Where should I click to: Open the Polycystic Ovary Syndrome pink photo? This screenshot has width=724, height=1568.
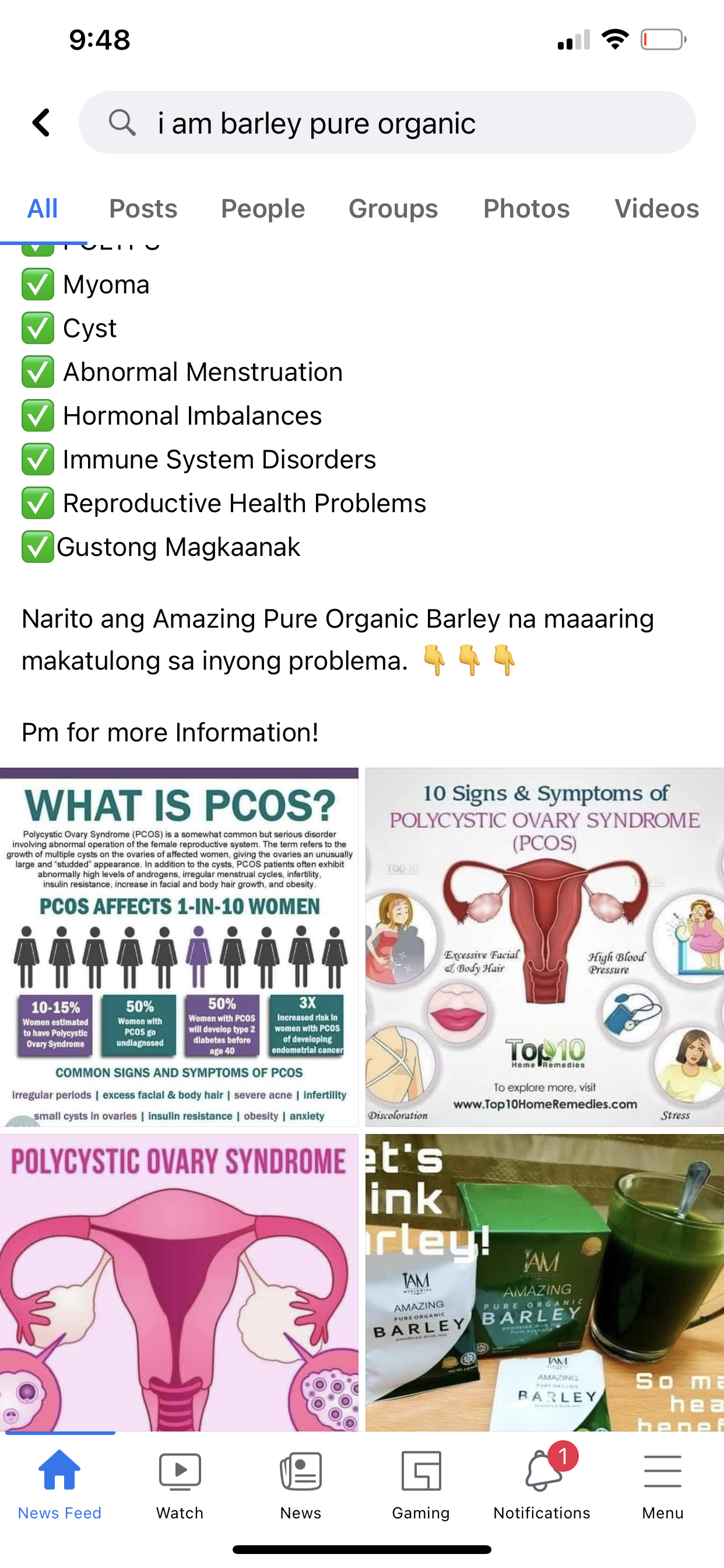[180, 1282]
